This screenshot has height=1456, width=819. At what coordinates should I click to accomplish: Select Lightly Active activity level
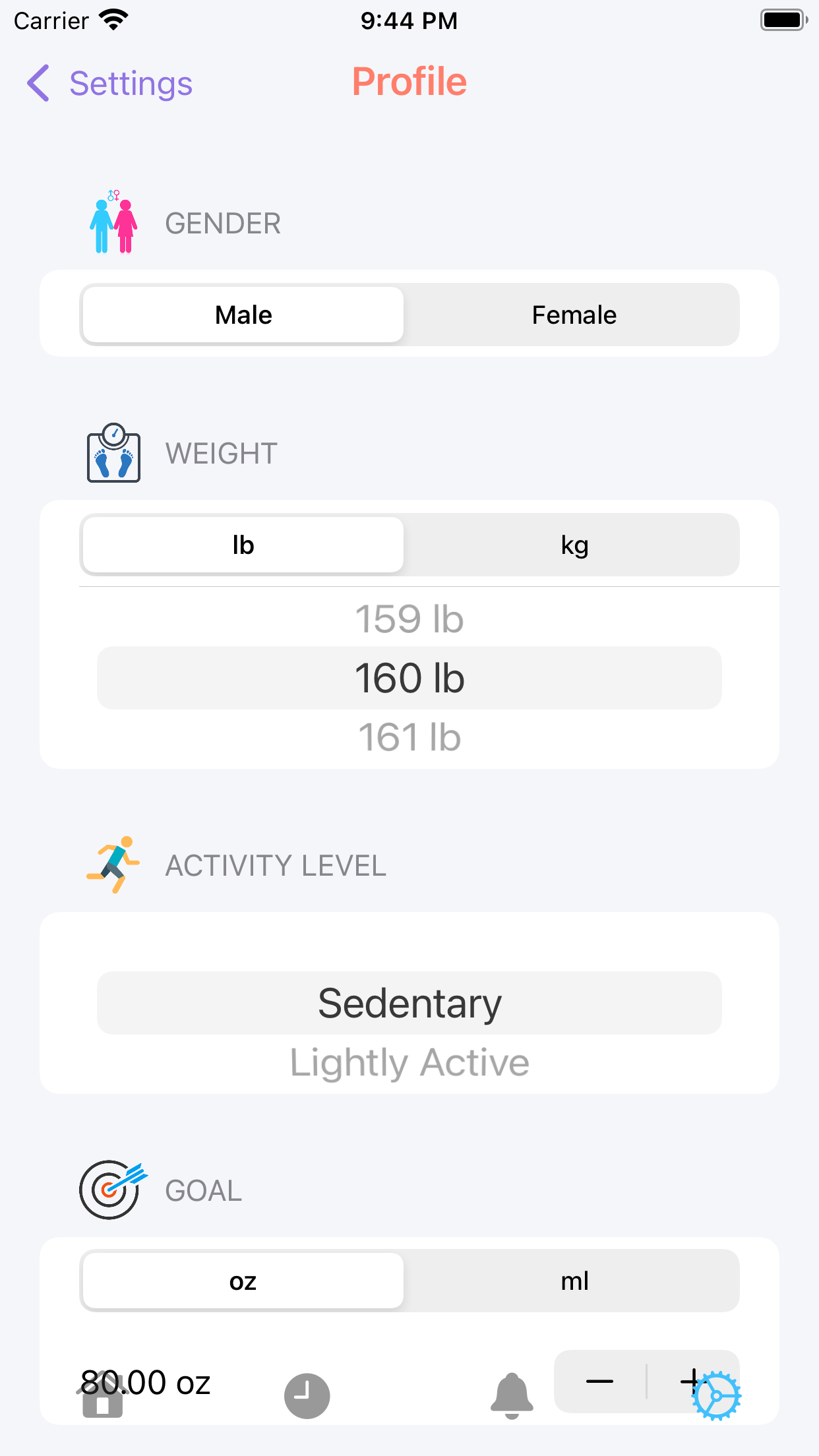click(x=409, y=1061)
